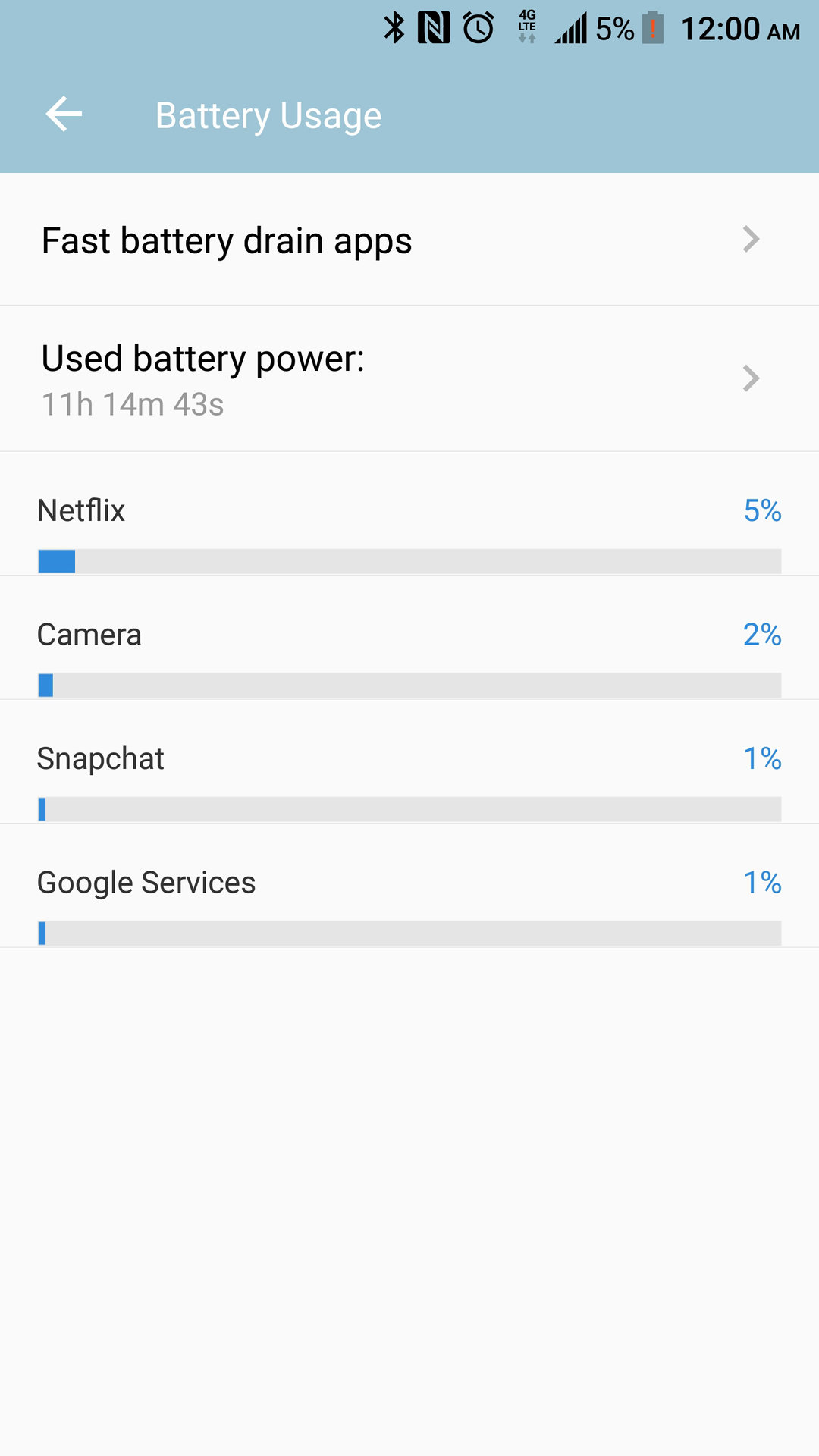The width and height of the screenshot is (819, 1456).
Task: Go back from Battery Usage
Action: [64, 115]
